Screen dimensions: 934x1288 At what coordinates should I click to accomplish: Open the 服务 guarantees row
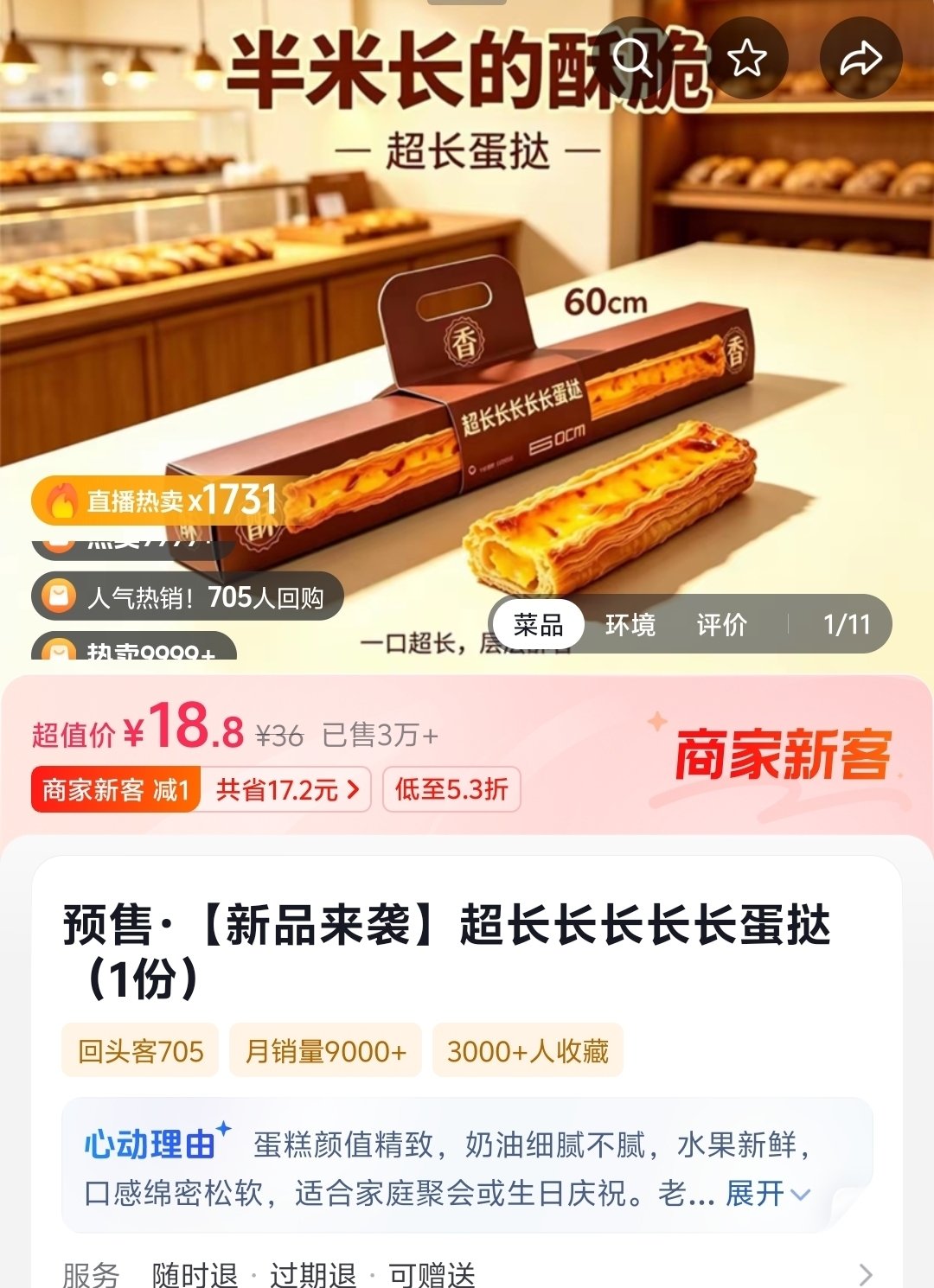pyautogui.click(x=467, y=1274)
